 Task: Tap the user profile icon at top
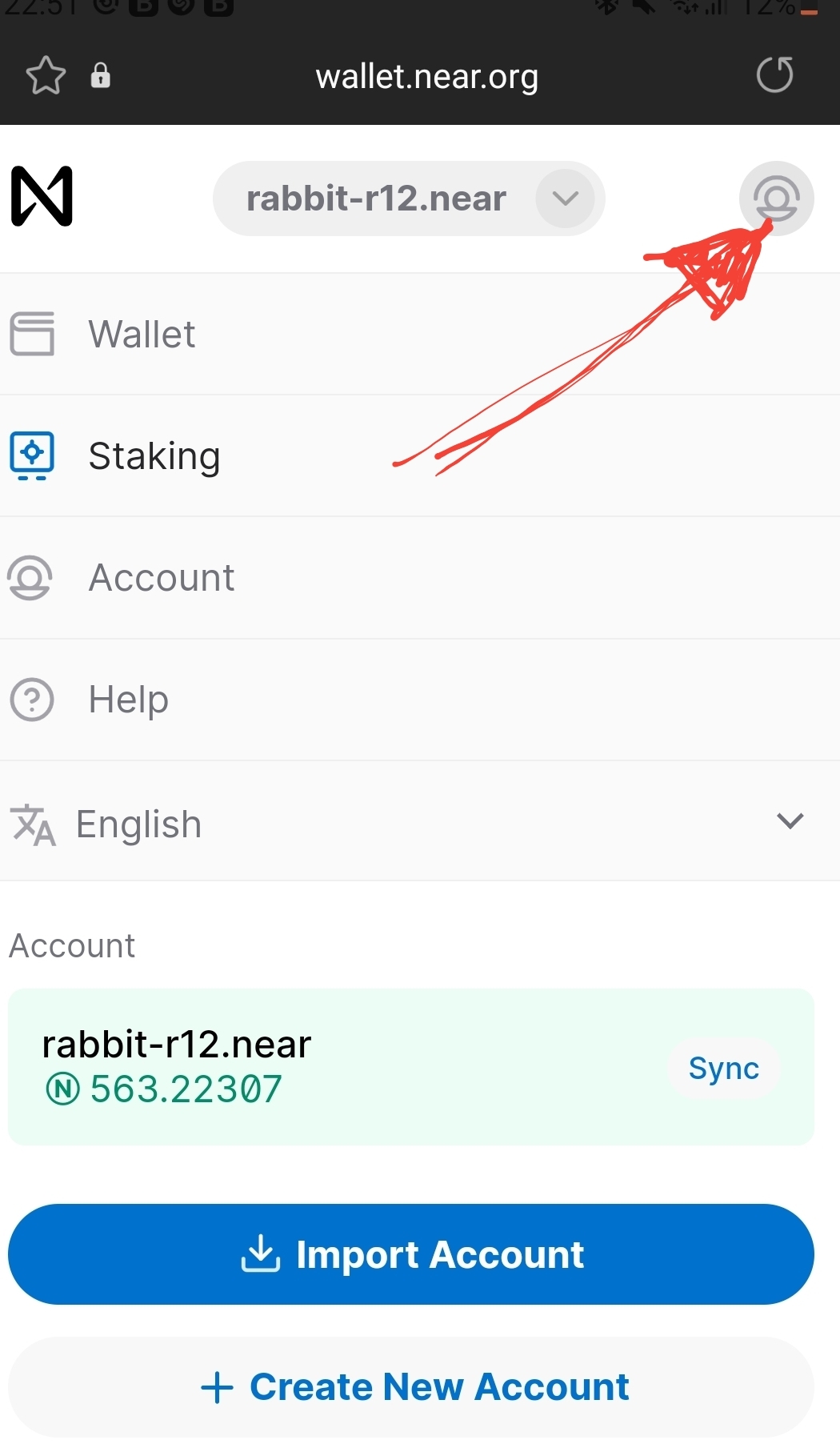[776, 199]
